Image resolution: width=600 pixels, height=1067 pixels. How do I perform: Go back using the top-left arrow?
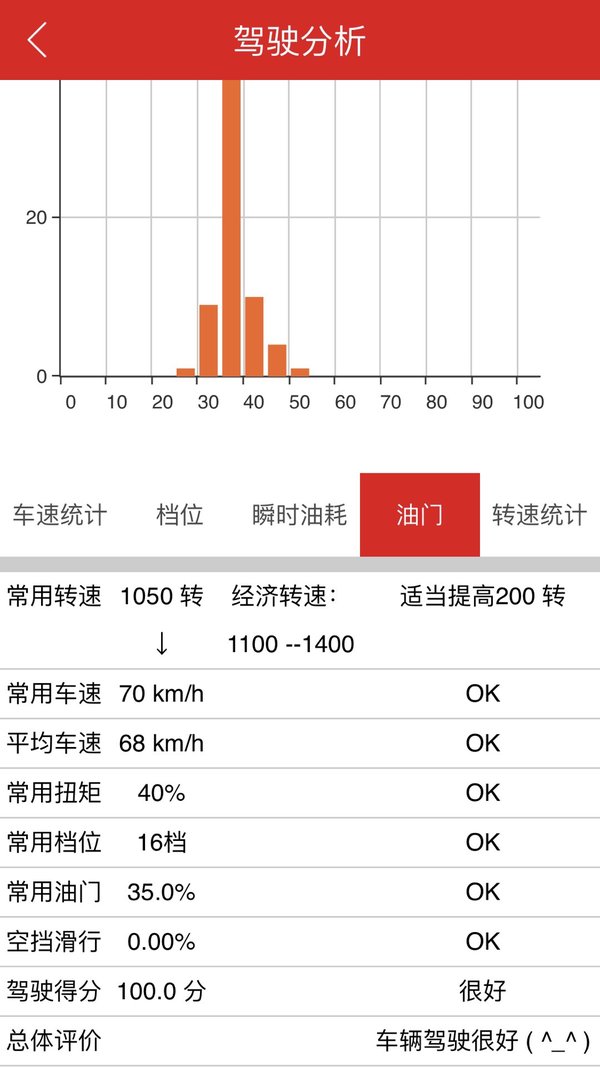(37, 41)
